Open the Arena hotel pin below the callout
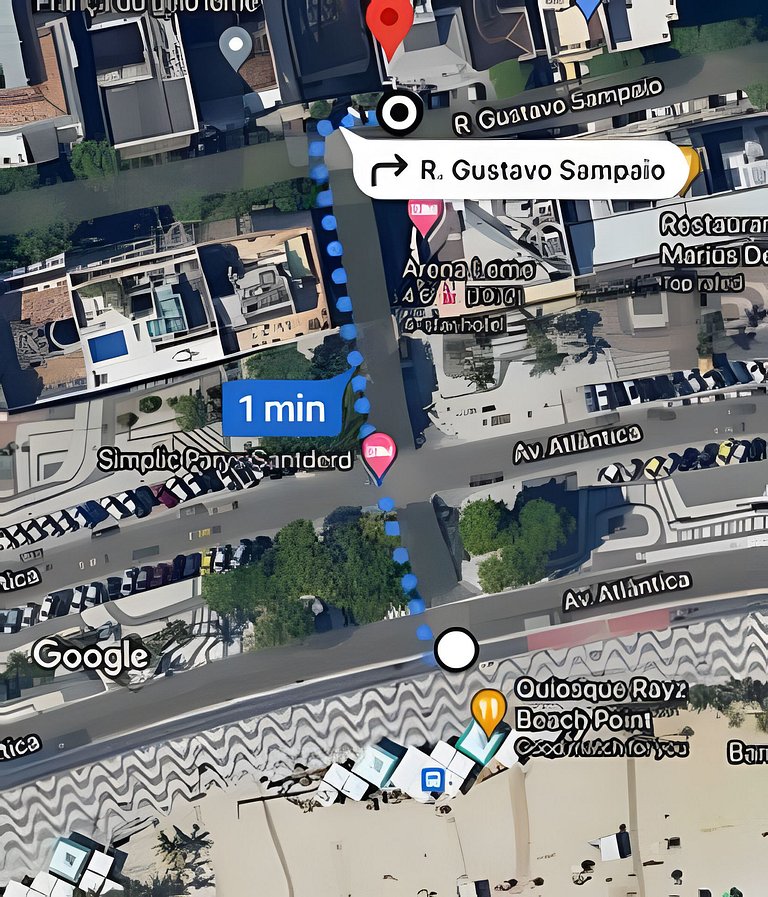 tap(425, 215)
